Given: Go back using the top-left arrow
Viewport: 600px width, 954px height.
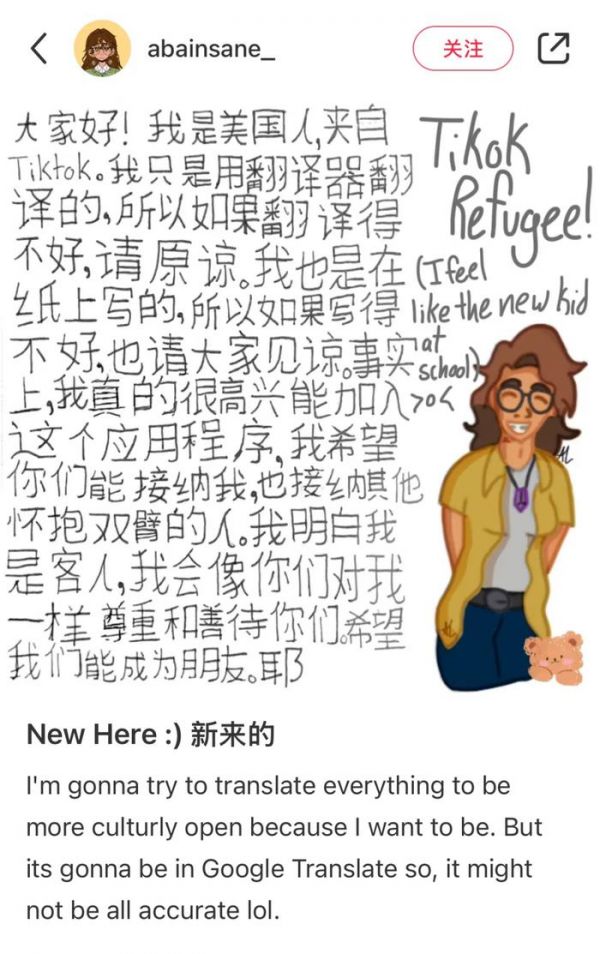Looking at the screenshot, I should pos(39,48).
